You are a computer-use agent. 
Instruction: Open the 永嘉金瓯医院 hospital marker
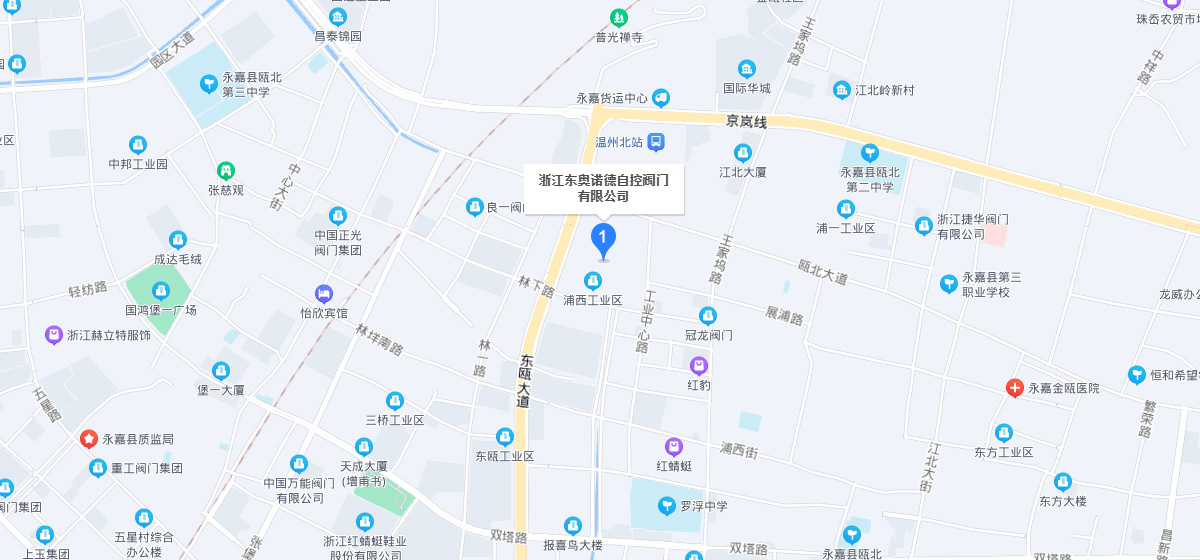point(1014,387)
